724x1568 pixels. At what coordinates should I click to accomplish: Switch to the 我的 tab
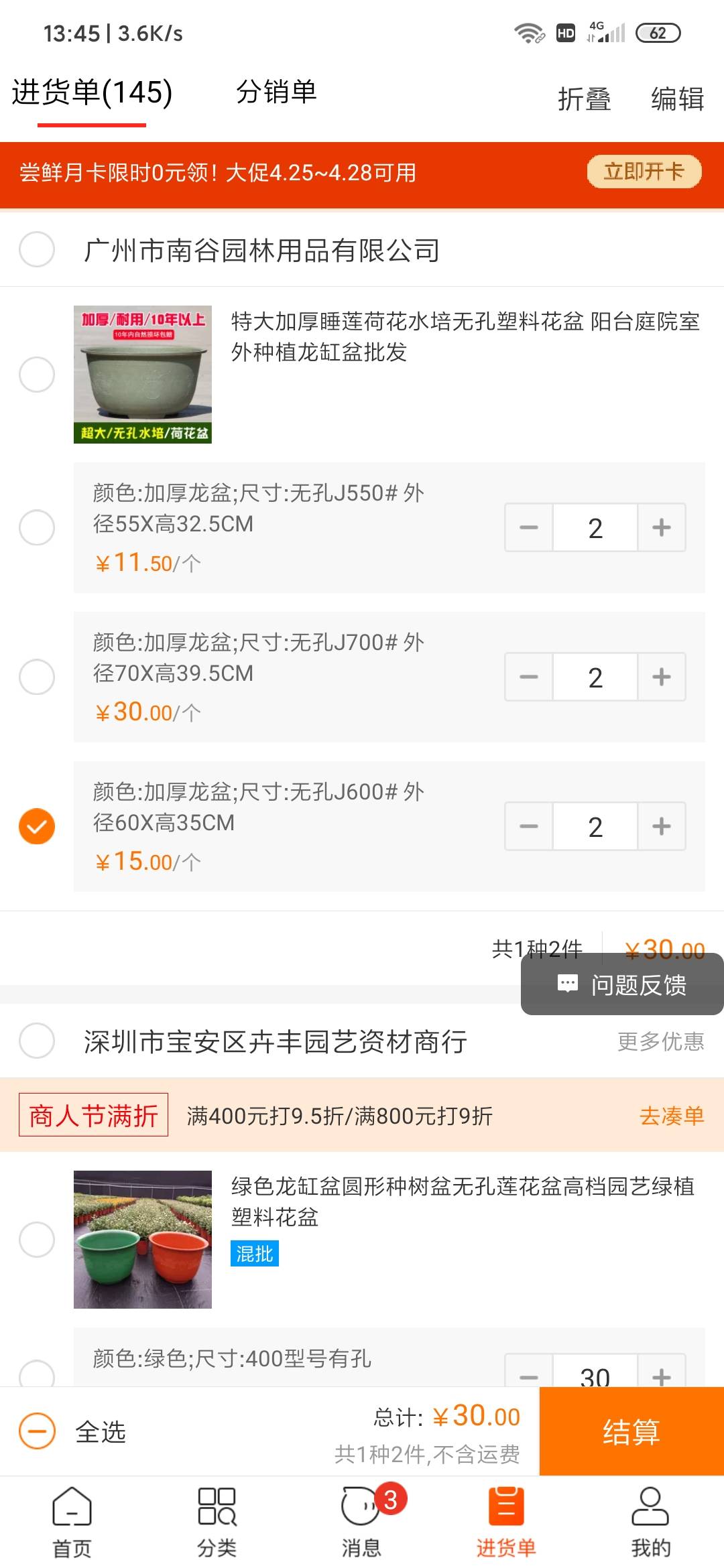(x=650, y=1522)
